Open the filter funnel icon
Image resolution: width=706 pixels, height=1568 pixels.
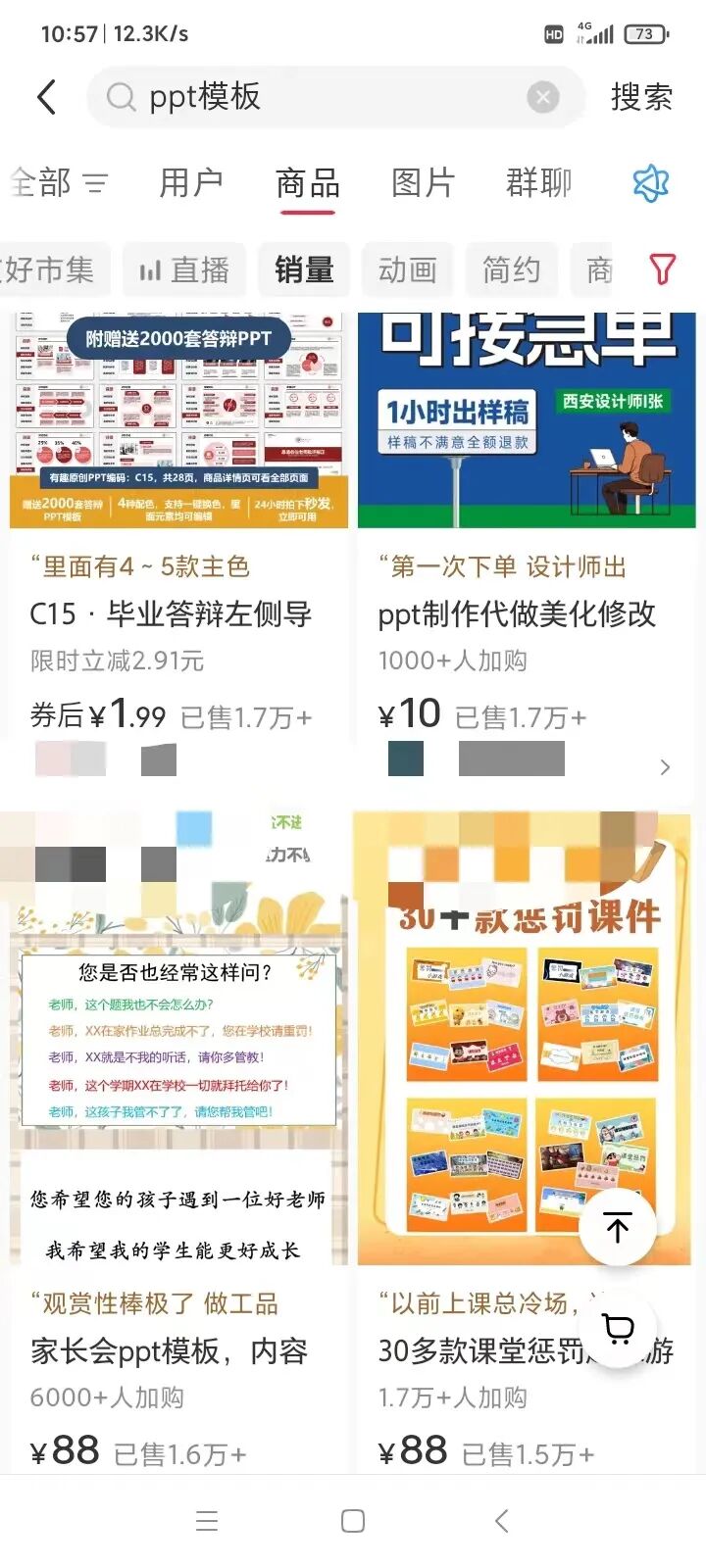(663, 269)
